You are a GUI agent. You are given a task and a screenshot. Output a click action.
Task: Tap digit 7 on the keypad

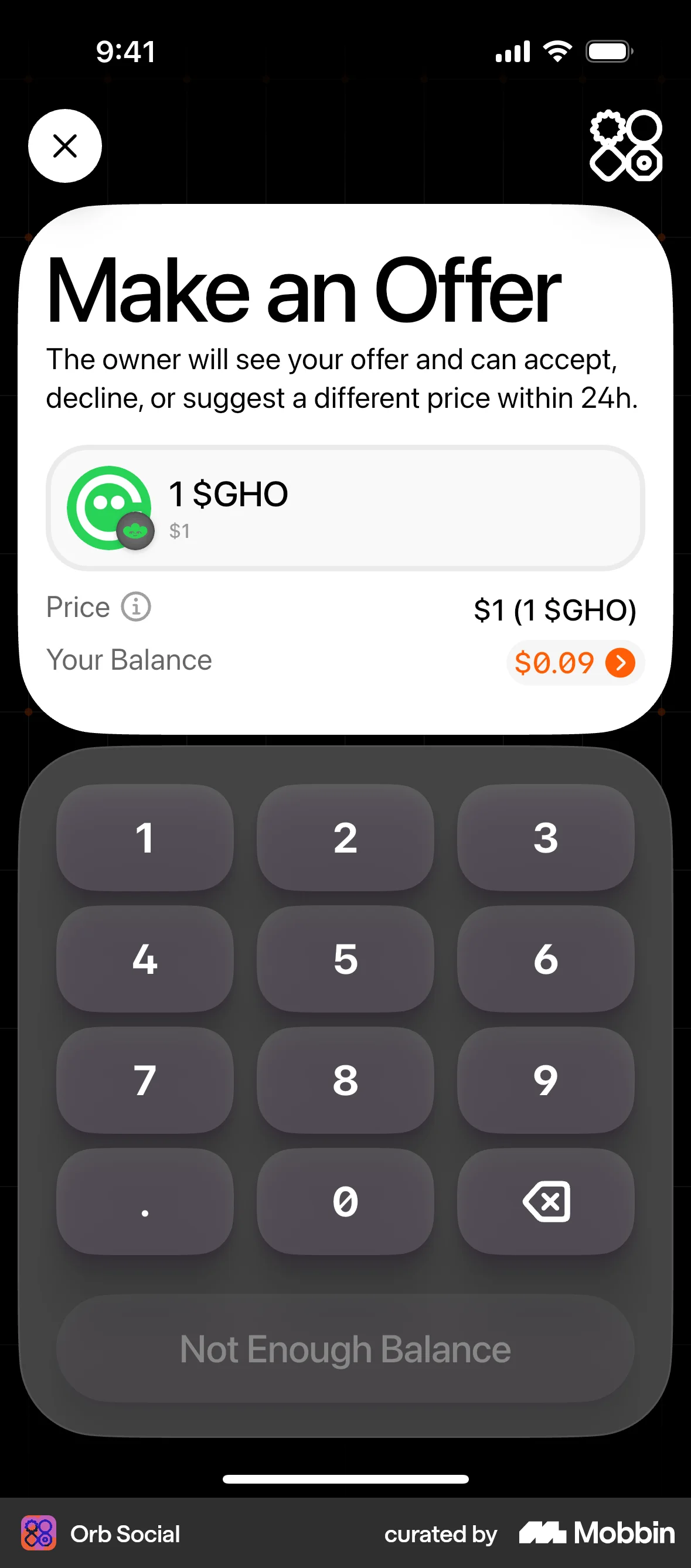pyautogui.click(x=145, y=1080)
